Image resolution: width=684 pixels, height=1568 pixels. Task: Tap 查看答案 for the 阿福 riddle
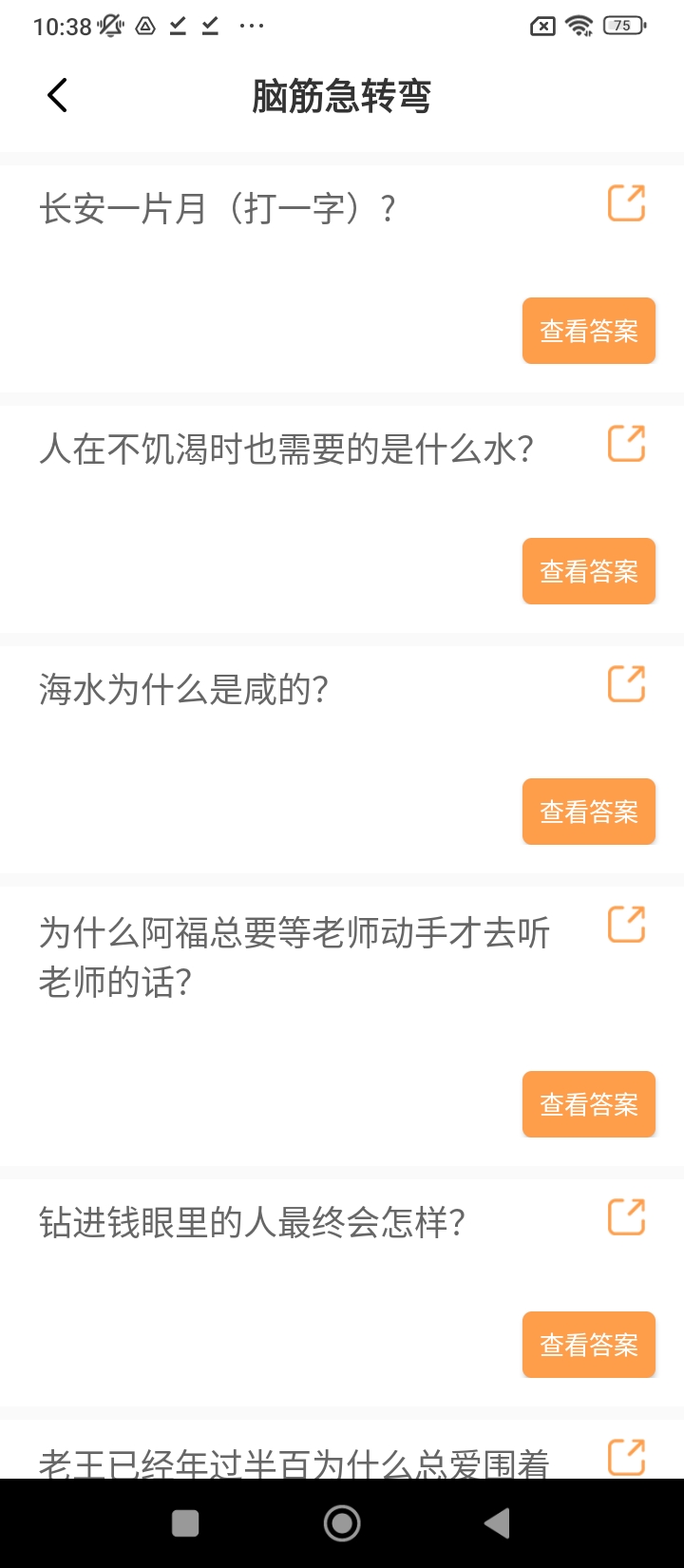coord(589,1104)
